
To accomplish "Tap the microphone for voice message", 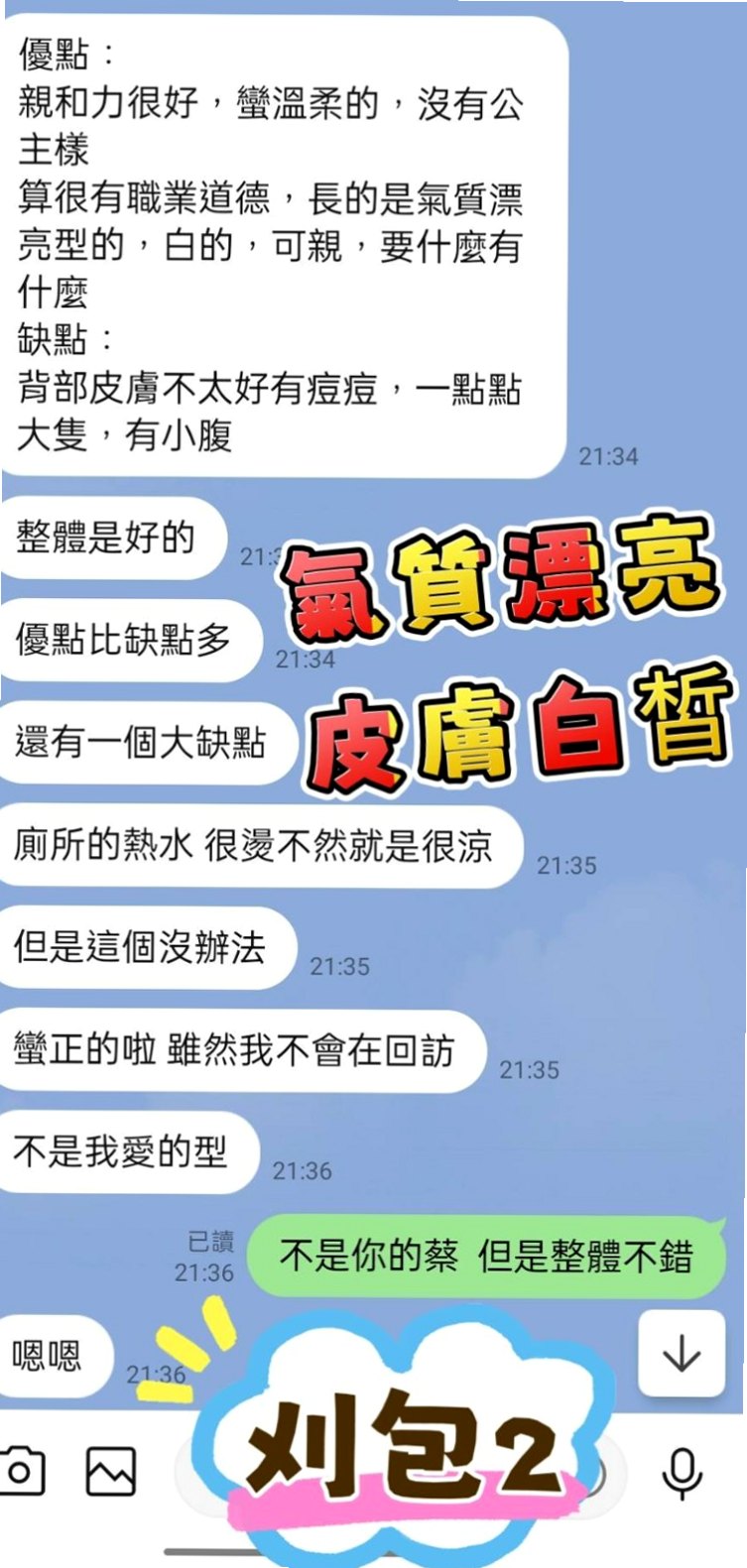I will (683, 1473).
